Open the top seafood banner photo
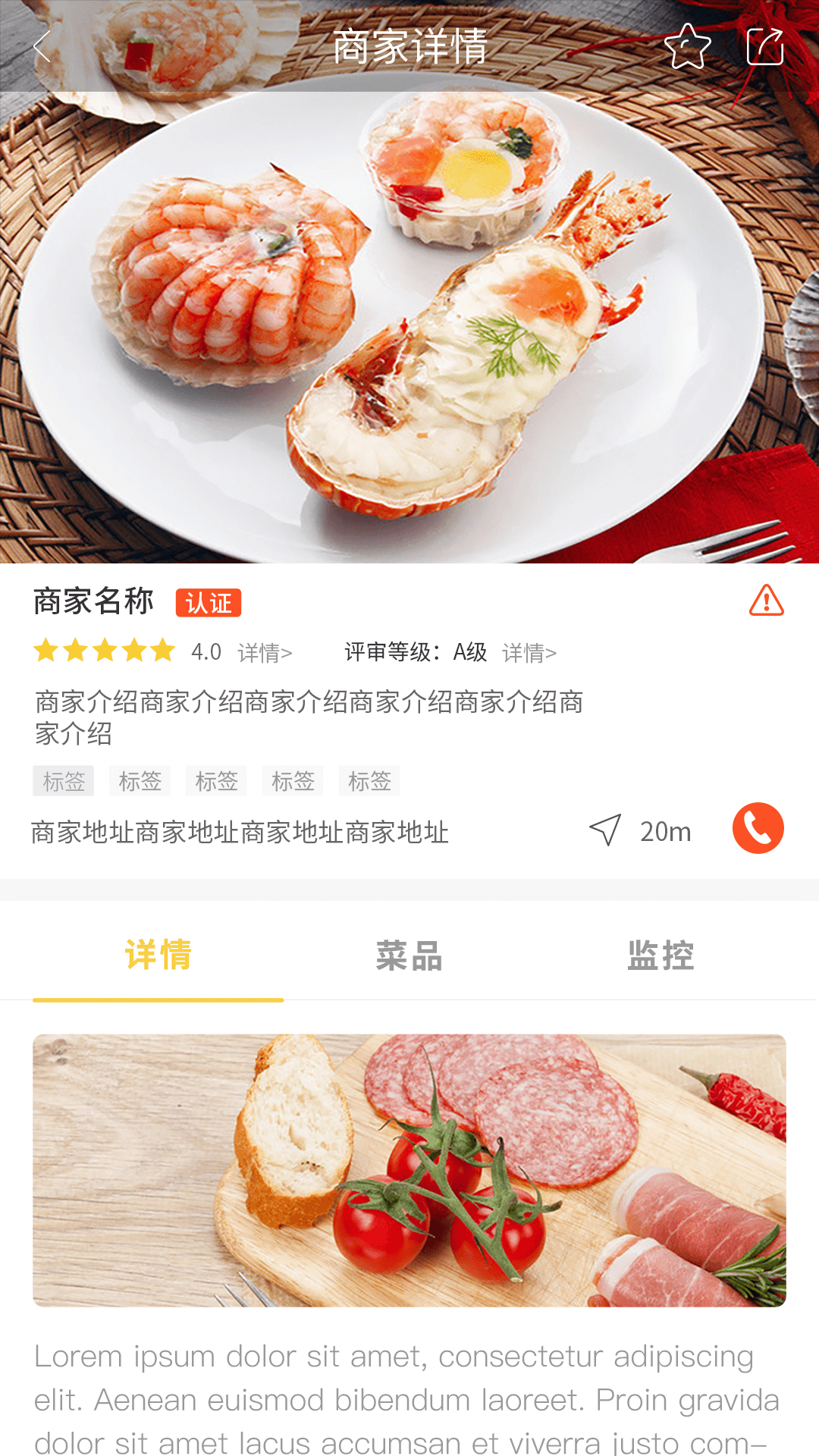 (x=409, y=326)
